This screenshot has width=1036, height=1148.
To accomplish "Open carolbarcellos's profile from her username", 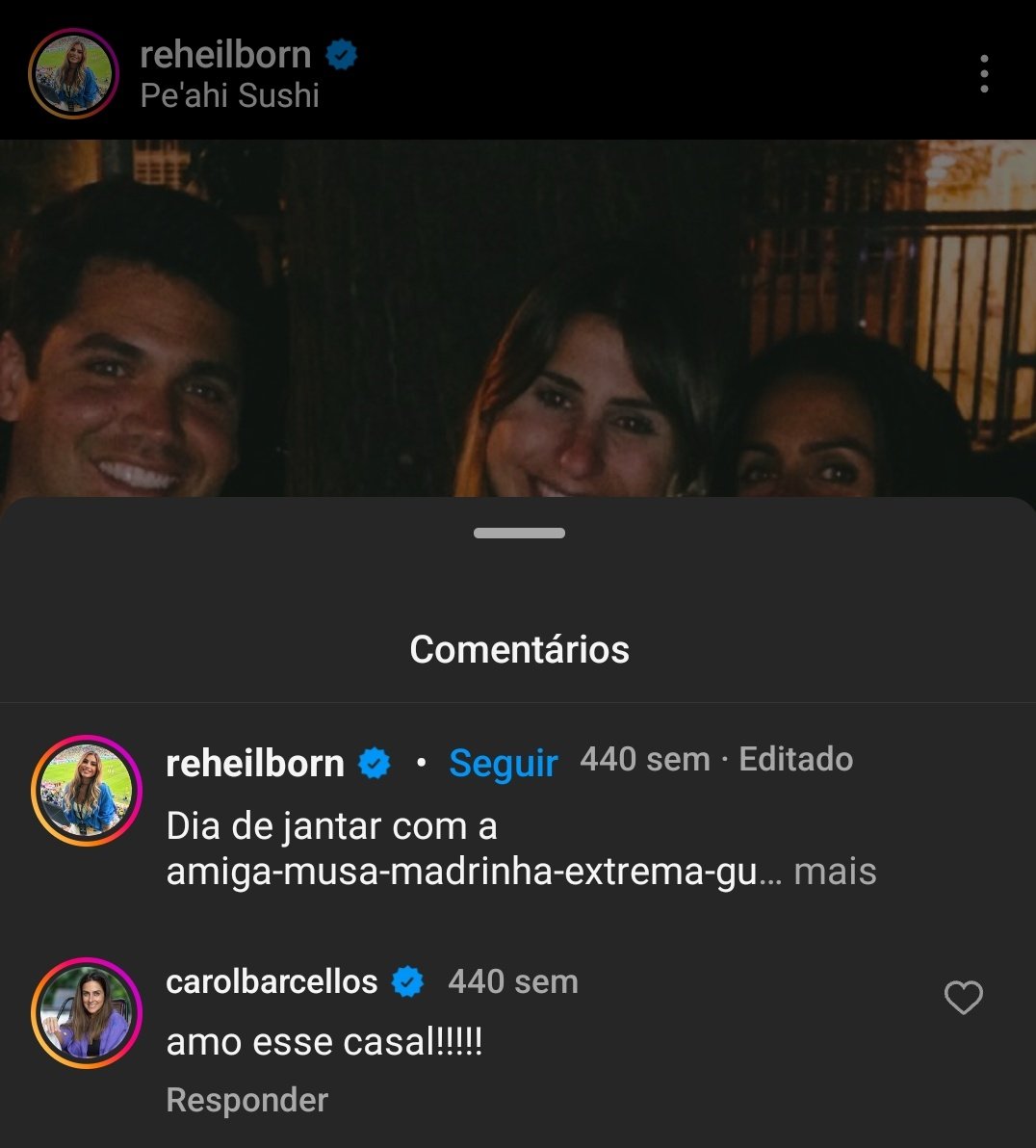I will pos(272,981).
